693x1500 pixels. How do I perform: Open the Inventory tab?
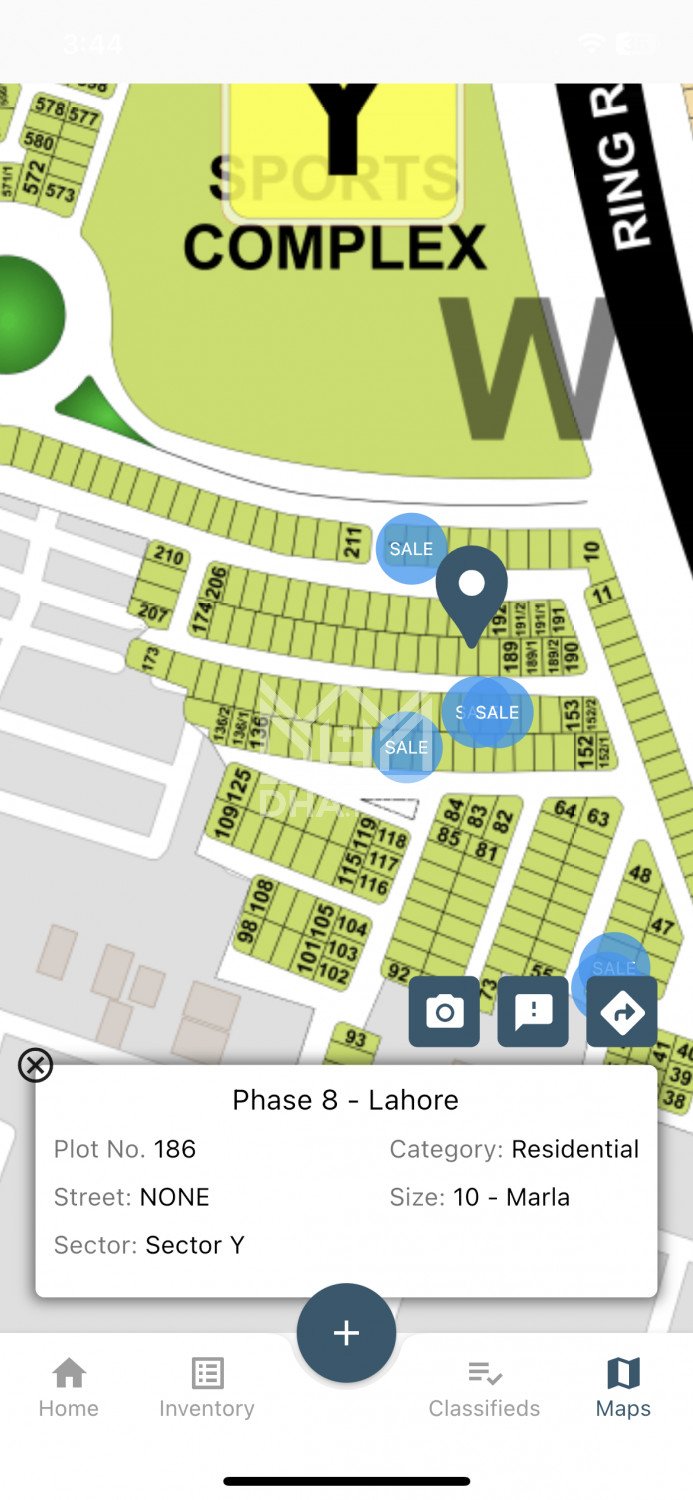(x=207, y=1387)
